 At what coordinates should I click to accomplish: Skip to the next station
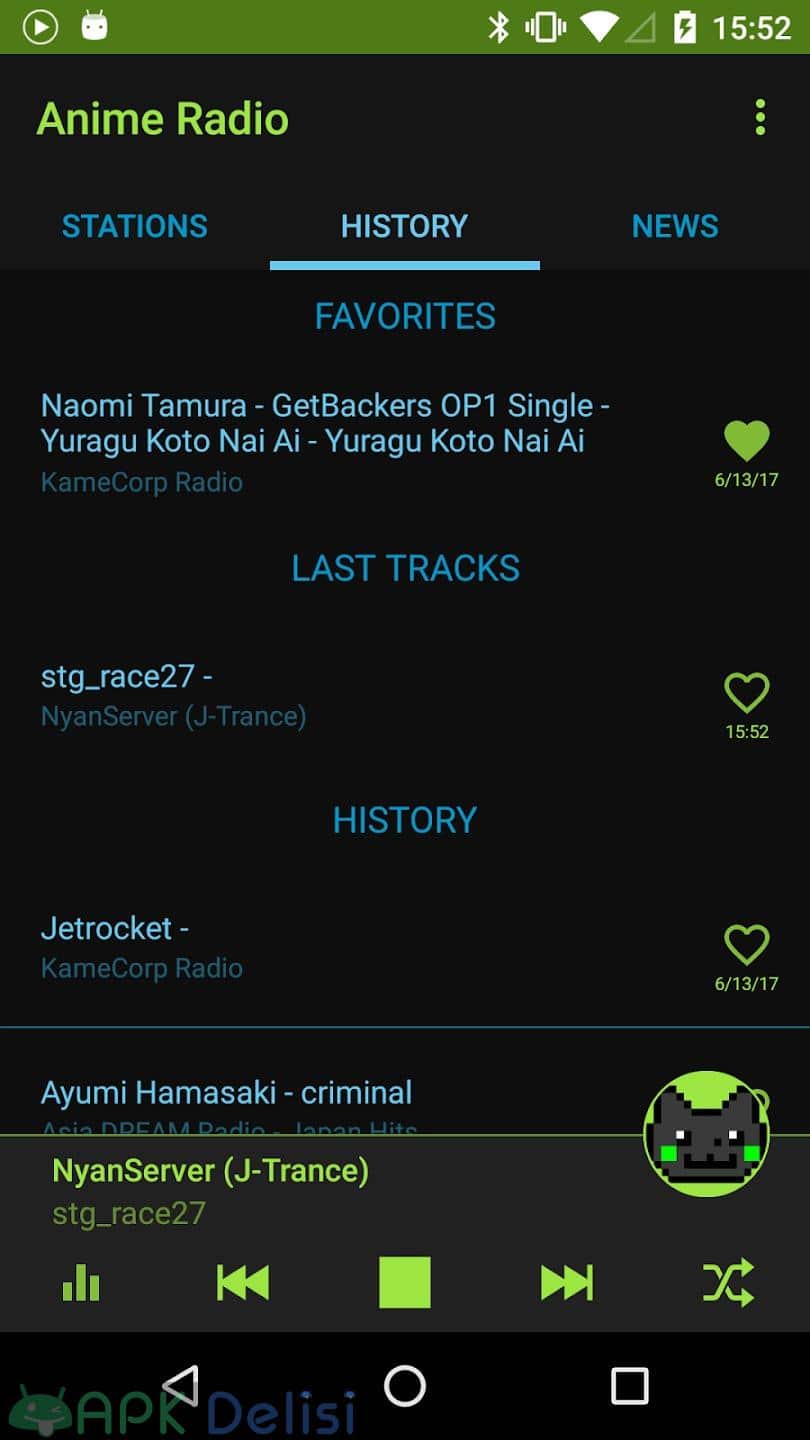pyautogui.click(x=567, y=1282)
